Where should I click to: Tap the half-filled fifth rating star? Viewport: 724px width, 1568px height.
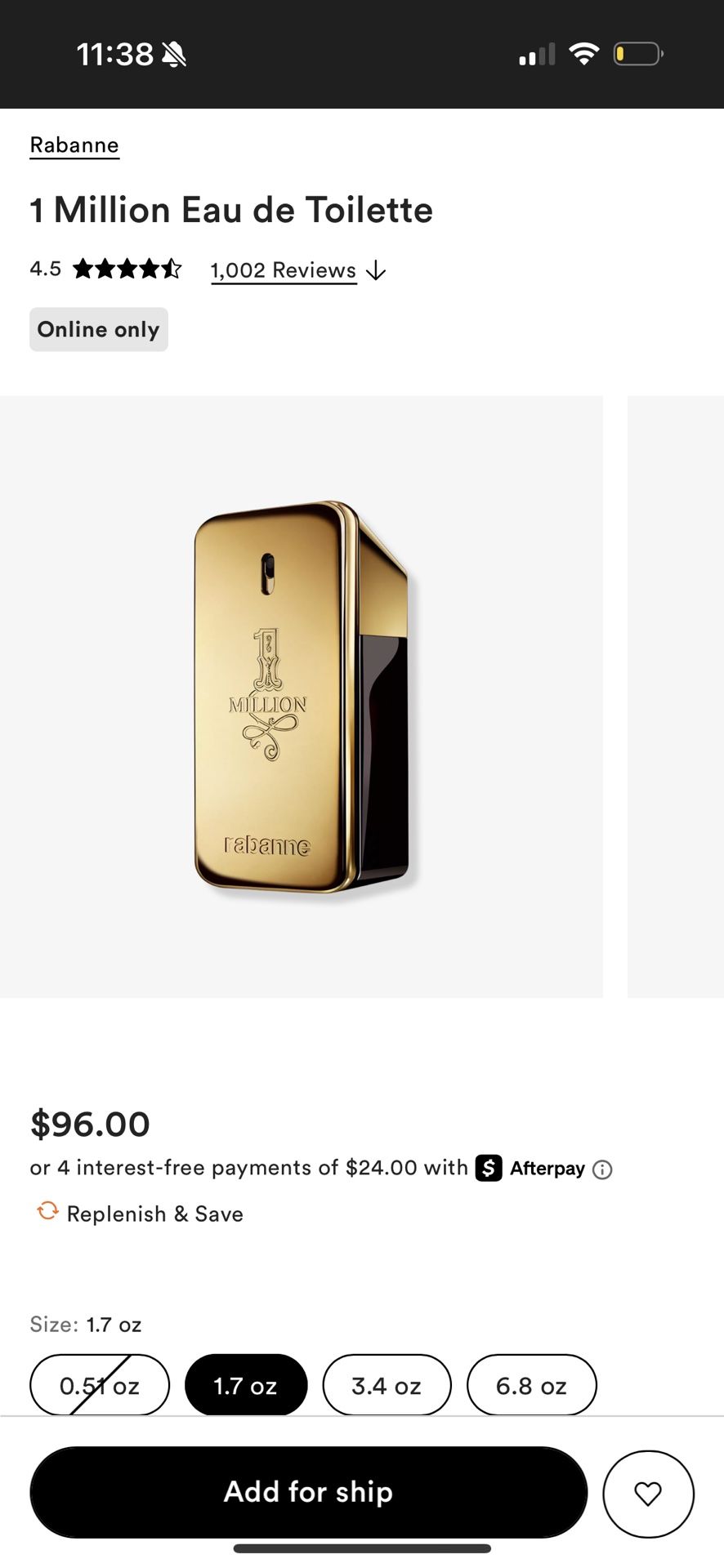172,268
